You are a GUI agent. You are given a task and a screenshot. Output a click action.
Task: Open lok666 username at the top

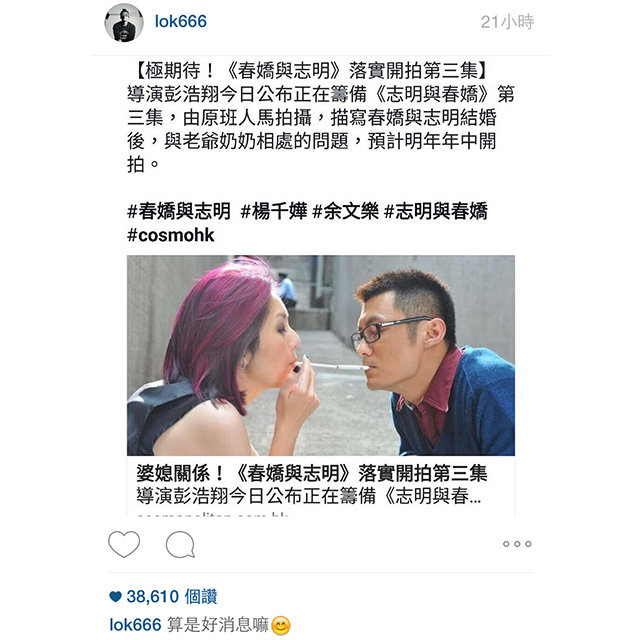(188, 22)
